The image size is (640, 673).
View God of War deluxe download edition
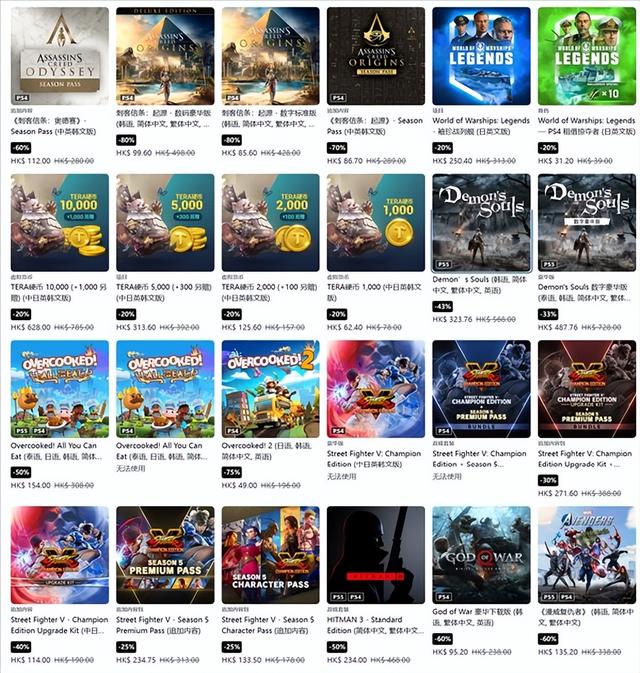click(481, 554)
